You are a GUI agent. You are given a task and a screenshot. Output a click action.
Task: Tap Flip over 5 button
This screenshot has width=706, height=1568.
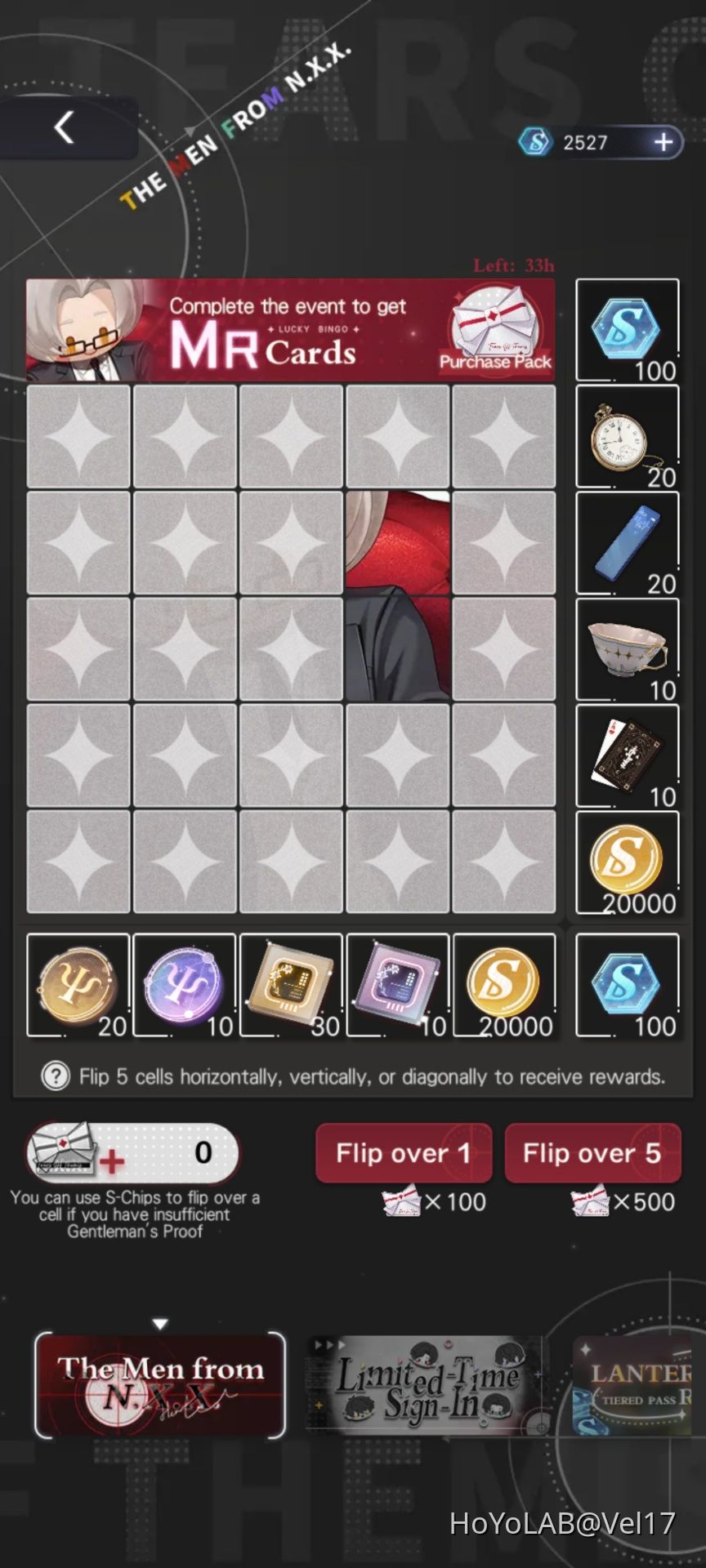592,1152
